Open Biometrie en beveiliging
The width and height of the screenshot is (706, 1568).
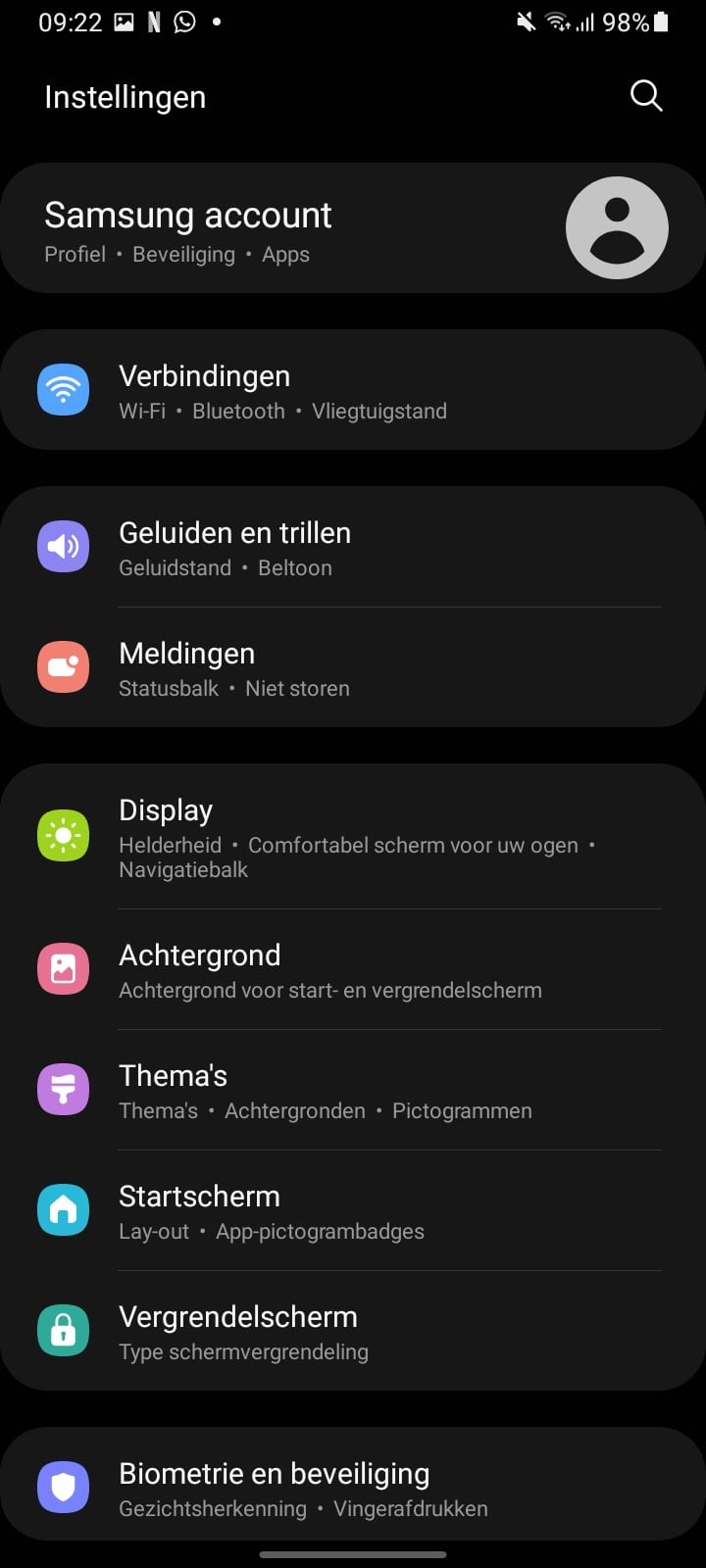(353, 1488)
